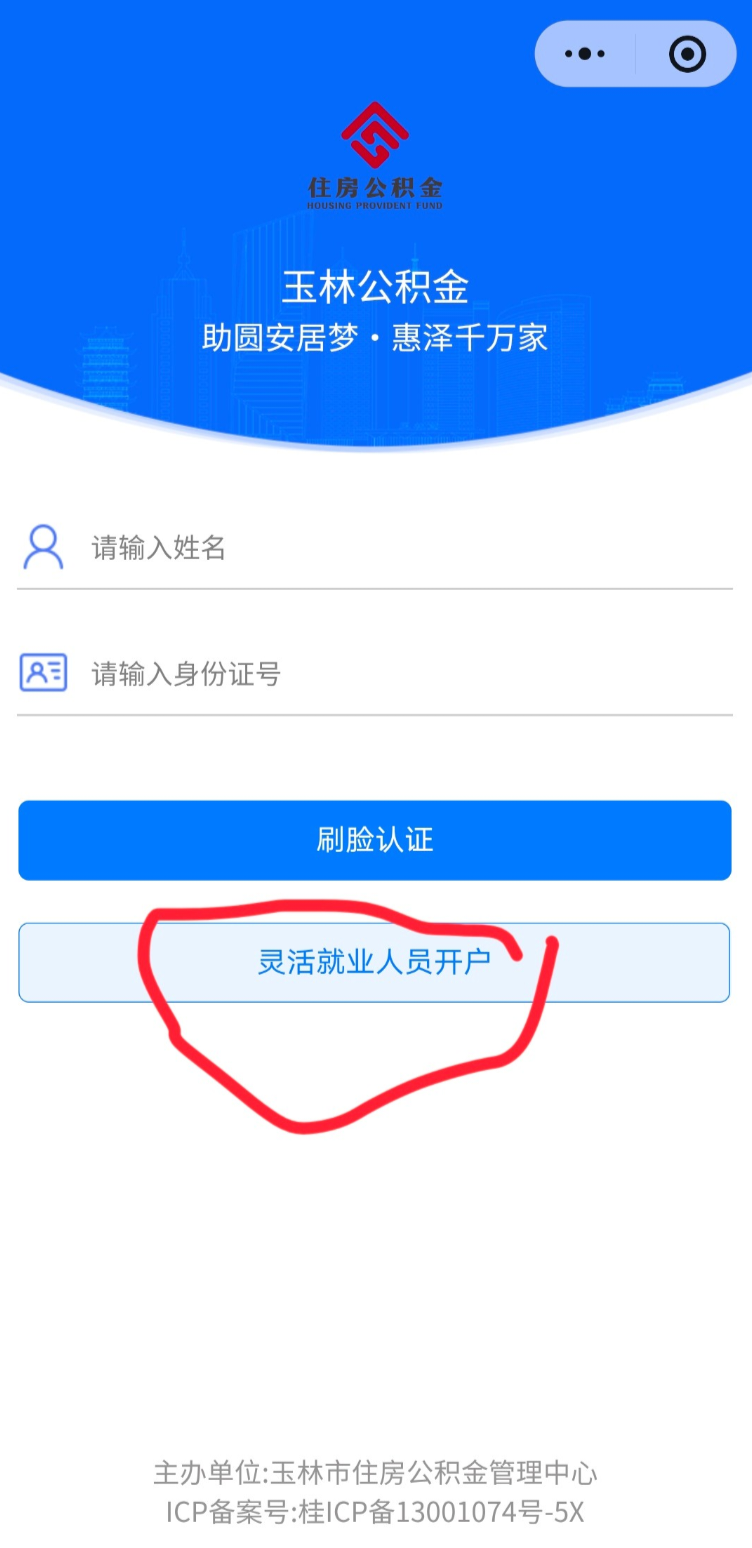Click the outlined flexible employment account button
The image size is (752, 1548).
click(375, 962)
